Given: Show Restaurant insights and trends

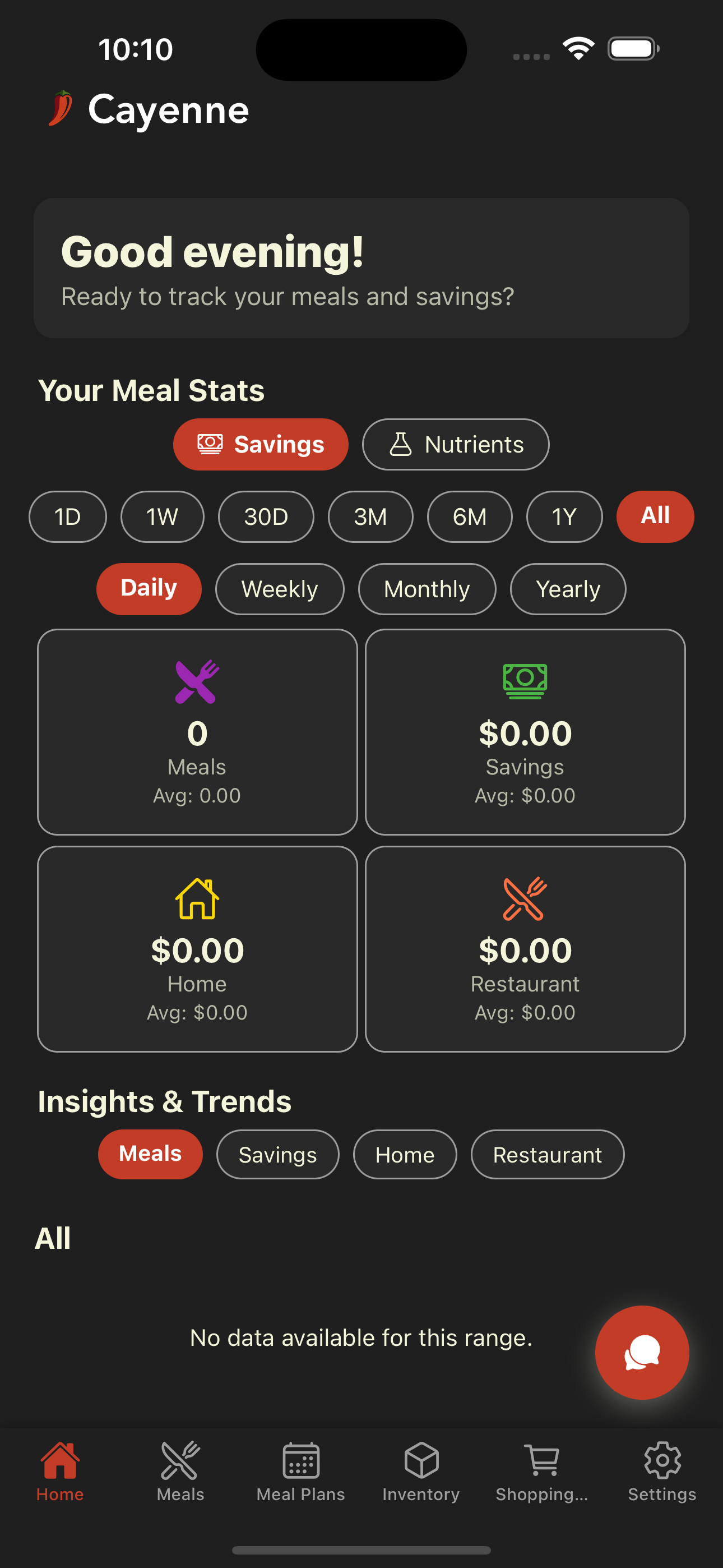Looking at the screenshot, I should tap(547, 1155).
